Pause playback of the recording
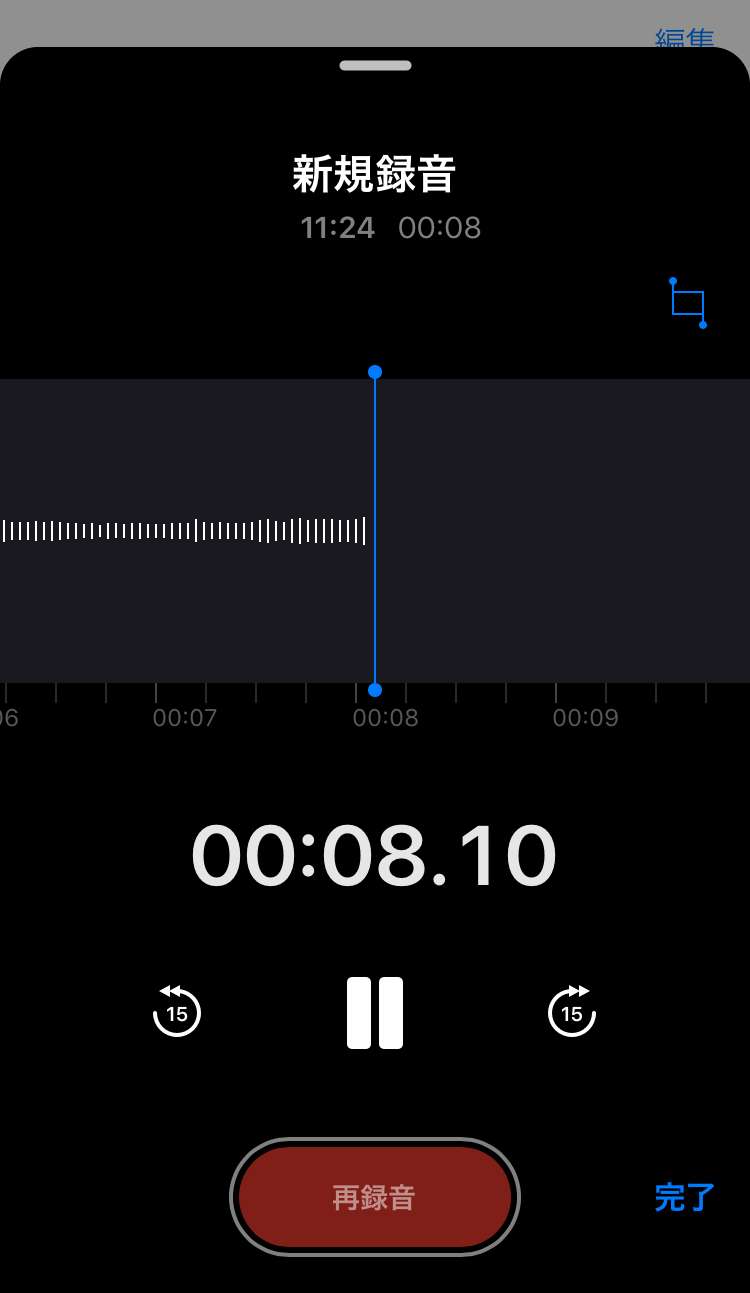Viewport: 750px width, 1293px height. (375, 1013)
